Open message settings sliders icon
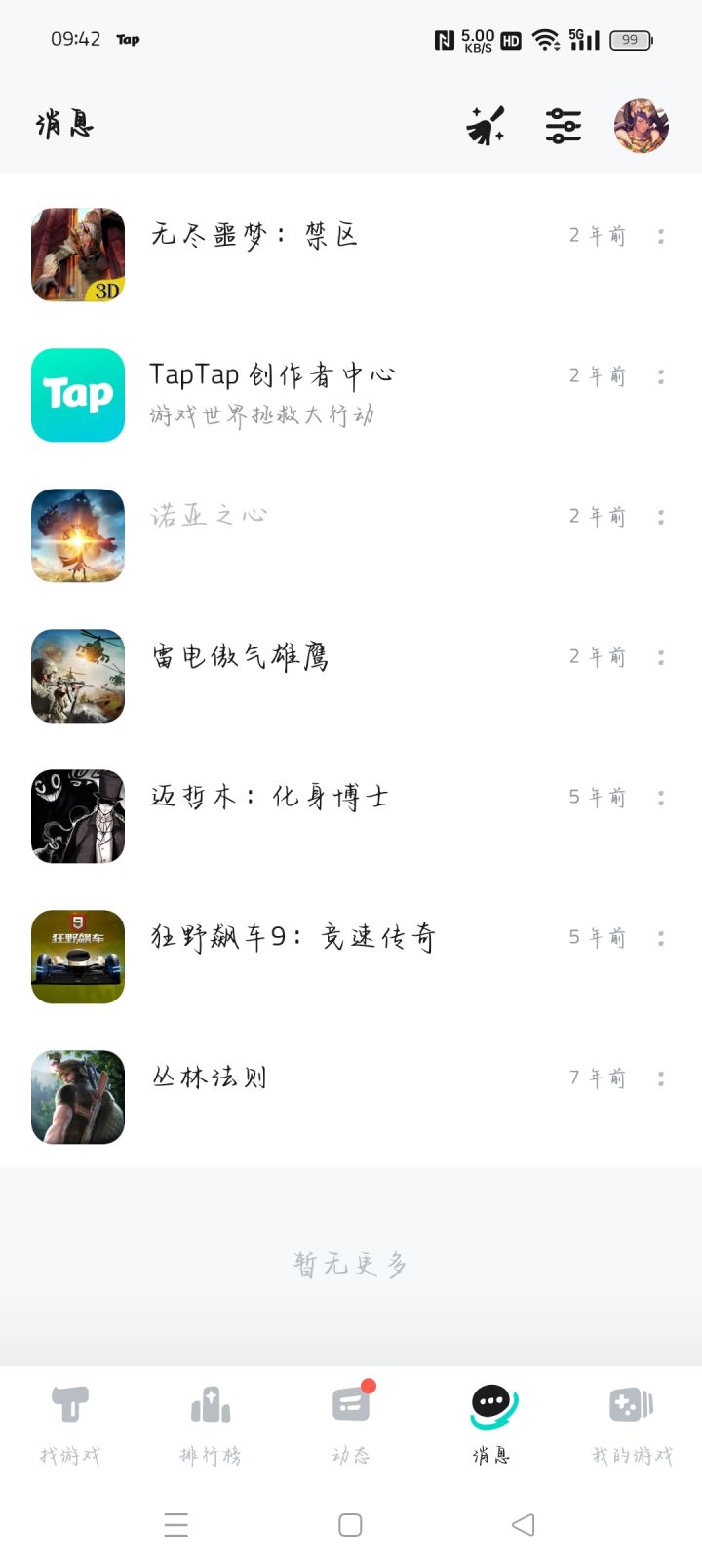The width and height of the screenshot is (702, 1568). point(564,126)
